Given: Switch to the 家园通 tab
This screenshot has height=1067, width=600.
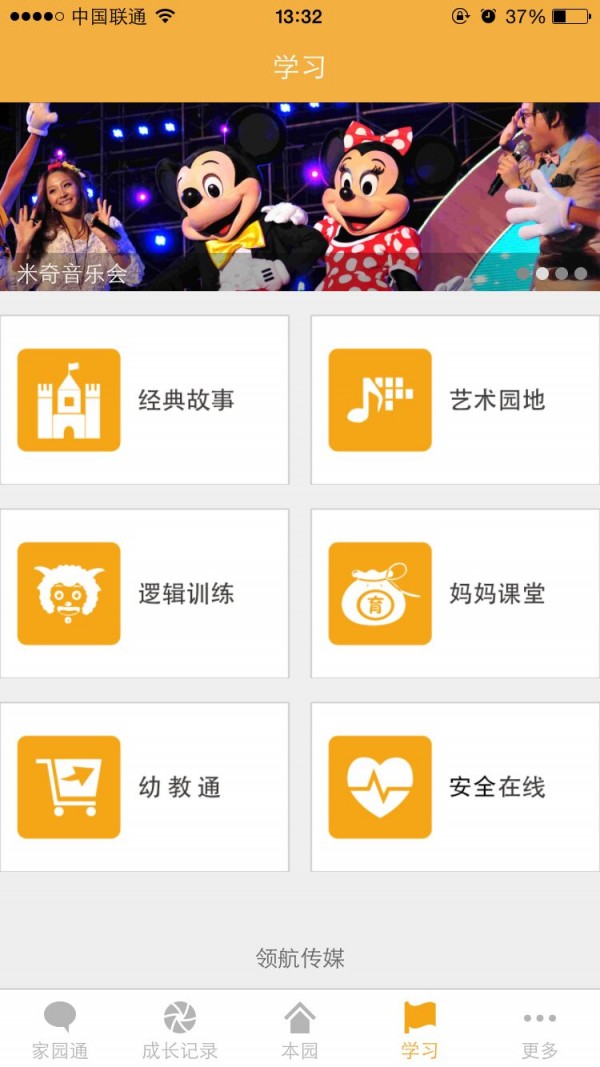Looking at the screenshot, I should [x=60, y=1030].
